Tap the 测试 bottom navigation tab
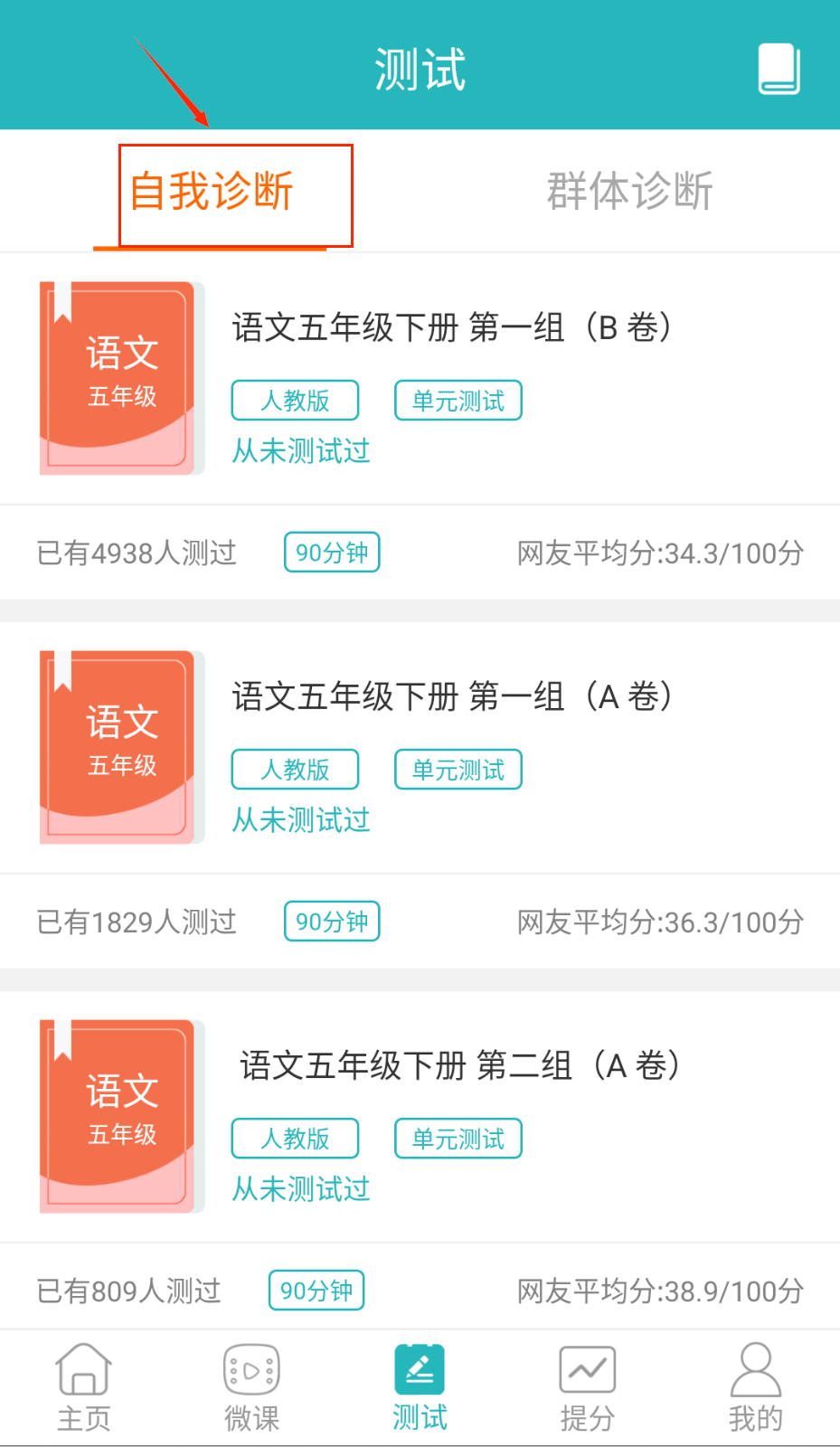Screen dimensions: 840x1447 point(420,1387)
